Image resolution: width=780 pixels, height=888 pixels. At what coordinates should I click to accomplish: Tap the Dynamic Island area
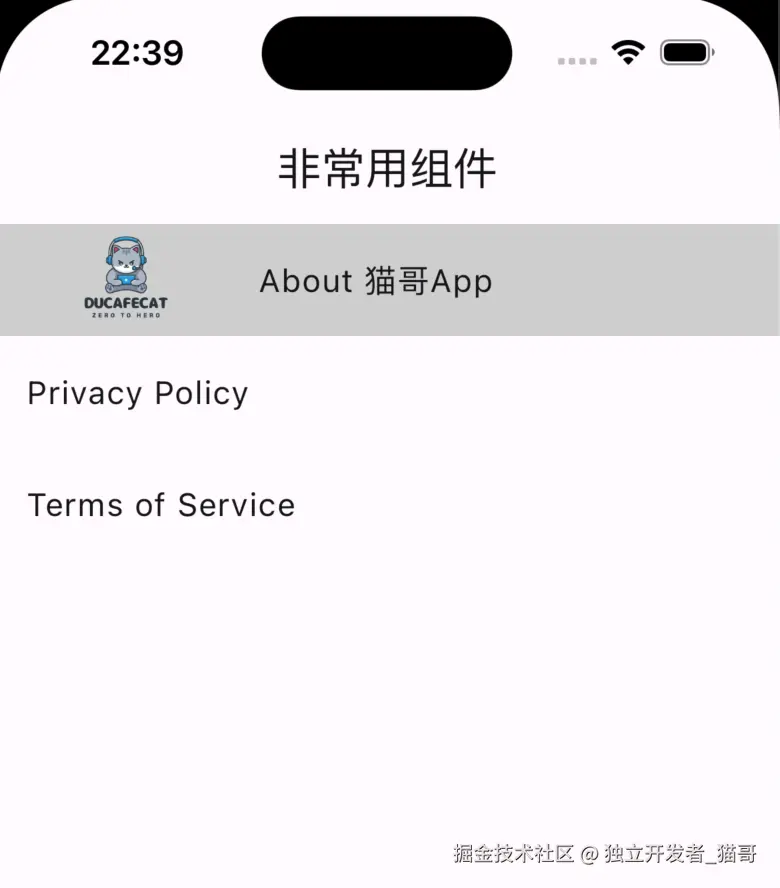pos(386,53)
